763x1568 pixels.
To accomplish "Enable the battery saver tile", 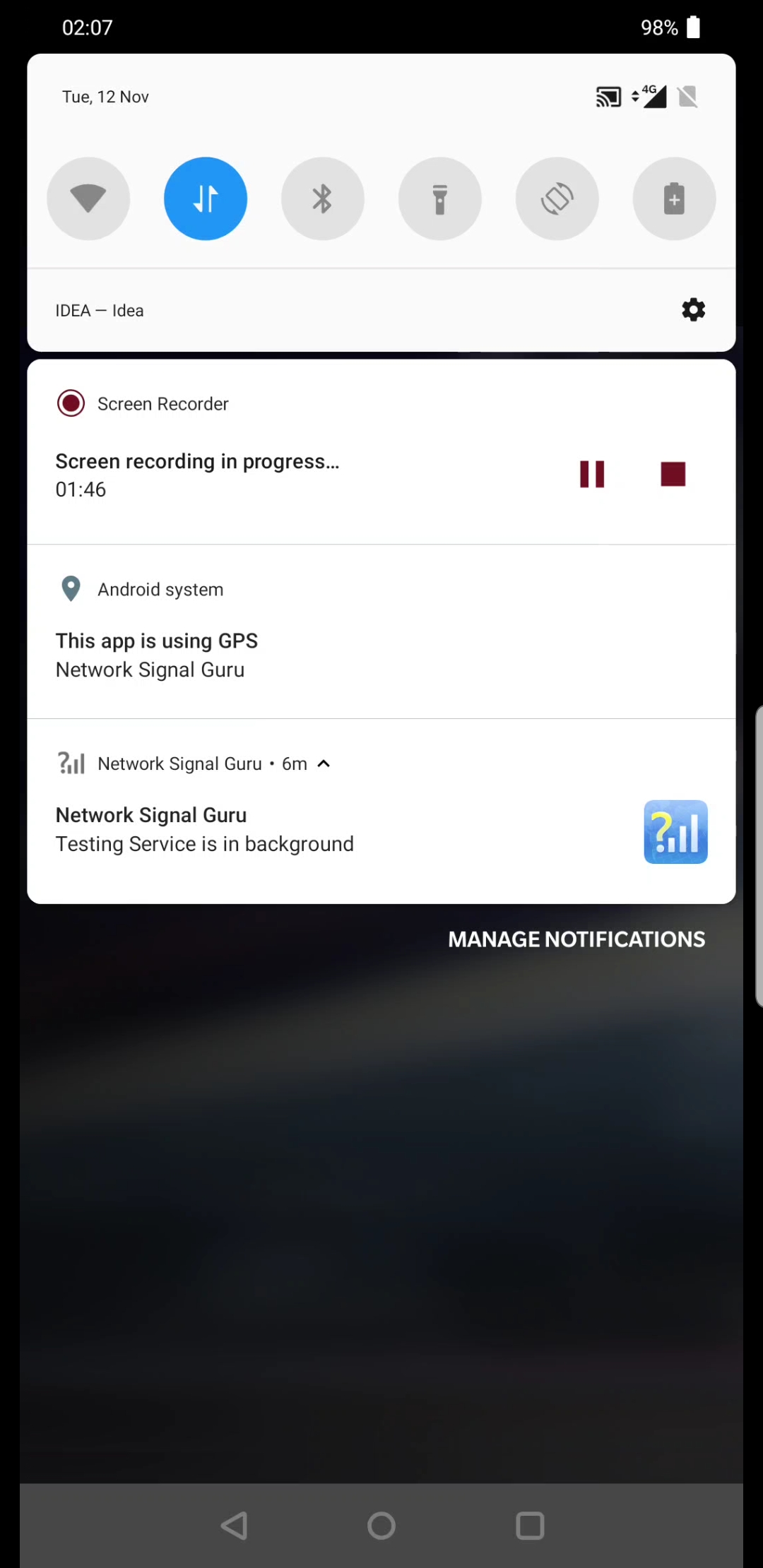I will tap(674, 198).
